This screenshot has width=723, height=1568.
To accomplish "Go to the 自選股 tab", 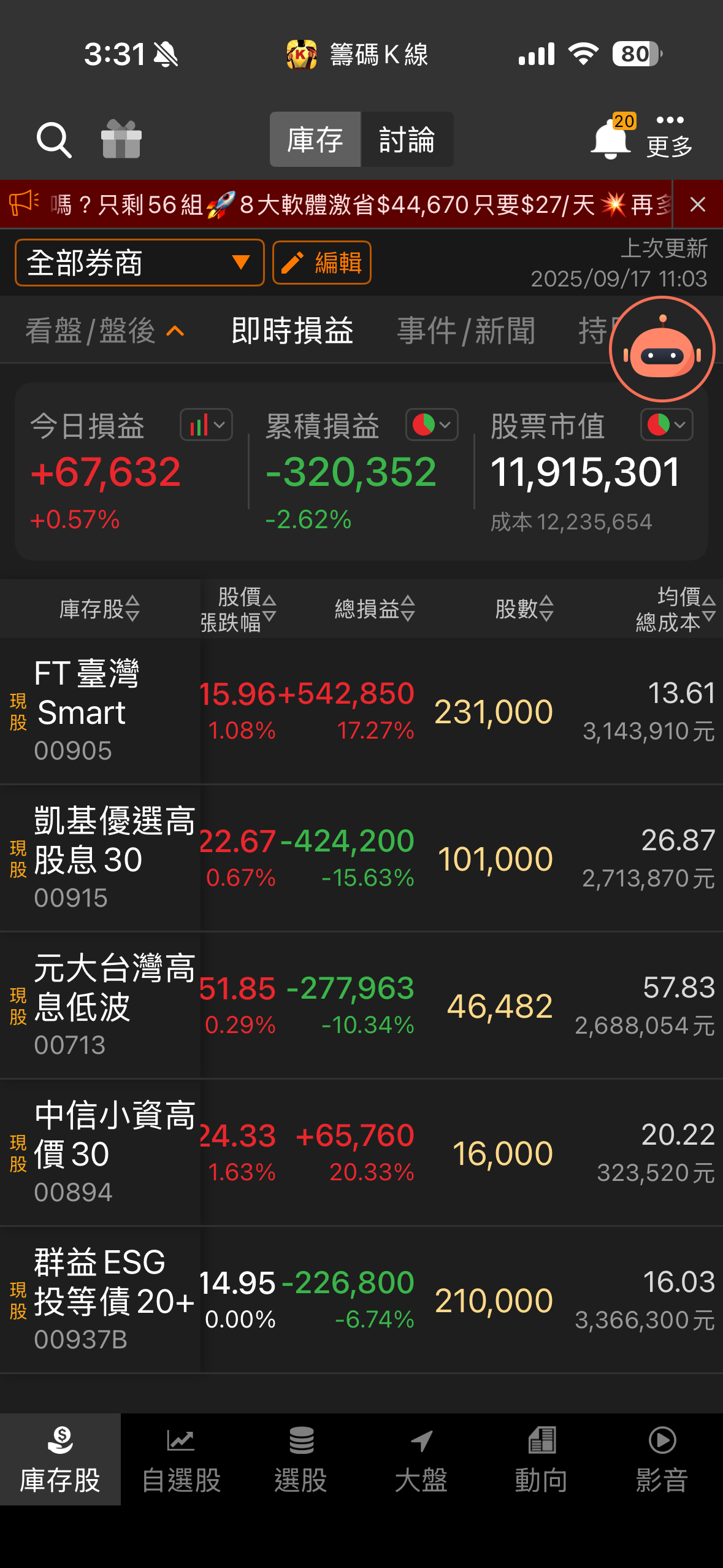I will click(x=181, y=1461).
